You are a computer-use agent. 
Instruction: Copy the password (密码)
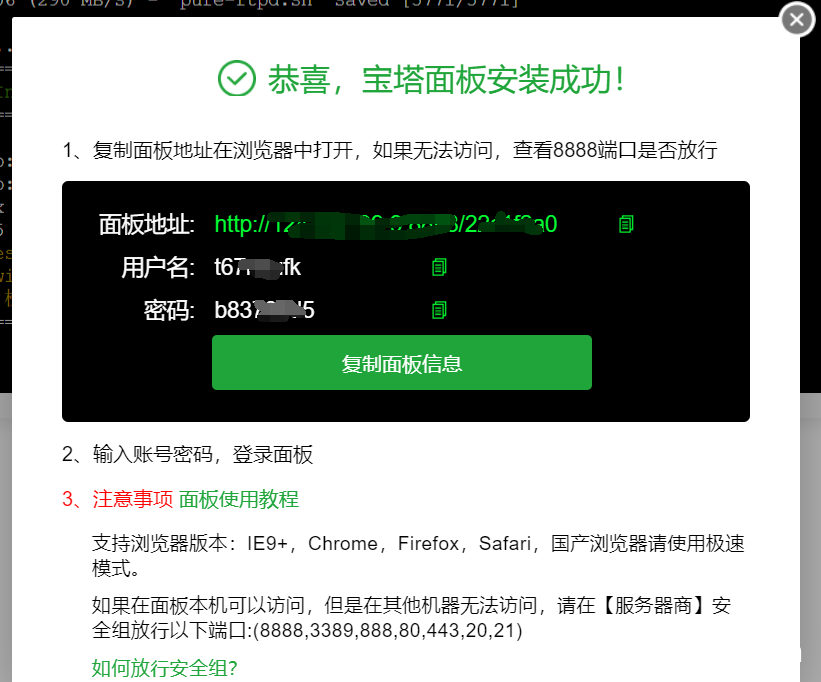coord(438,310)
